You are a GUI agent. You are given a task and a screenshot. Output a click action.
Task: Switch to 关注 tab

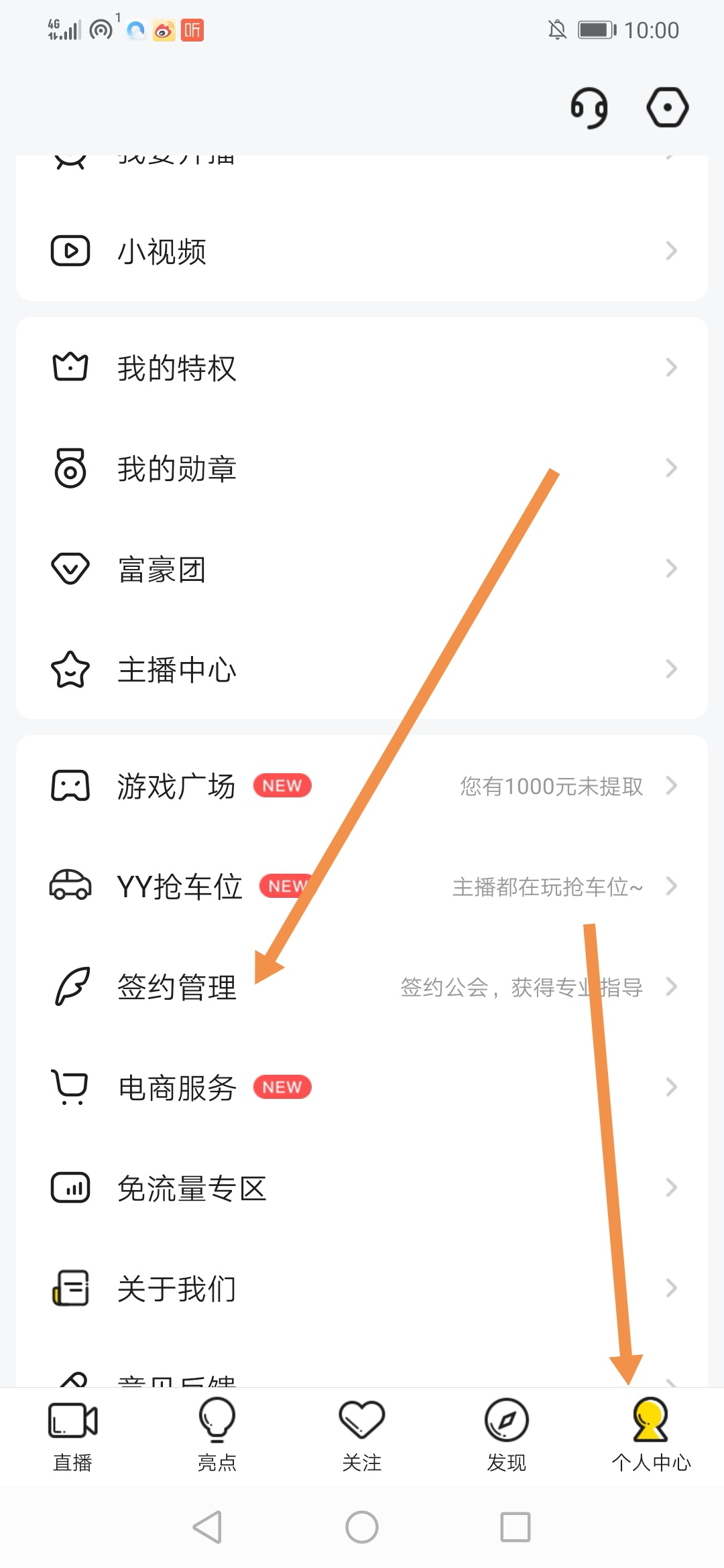coord(362,1434)
